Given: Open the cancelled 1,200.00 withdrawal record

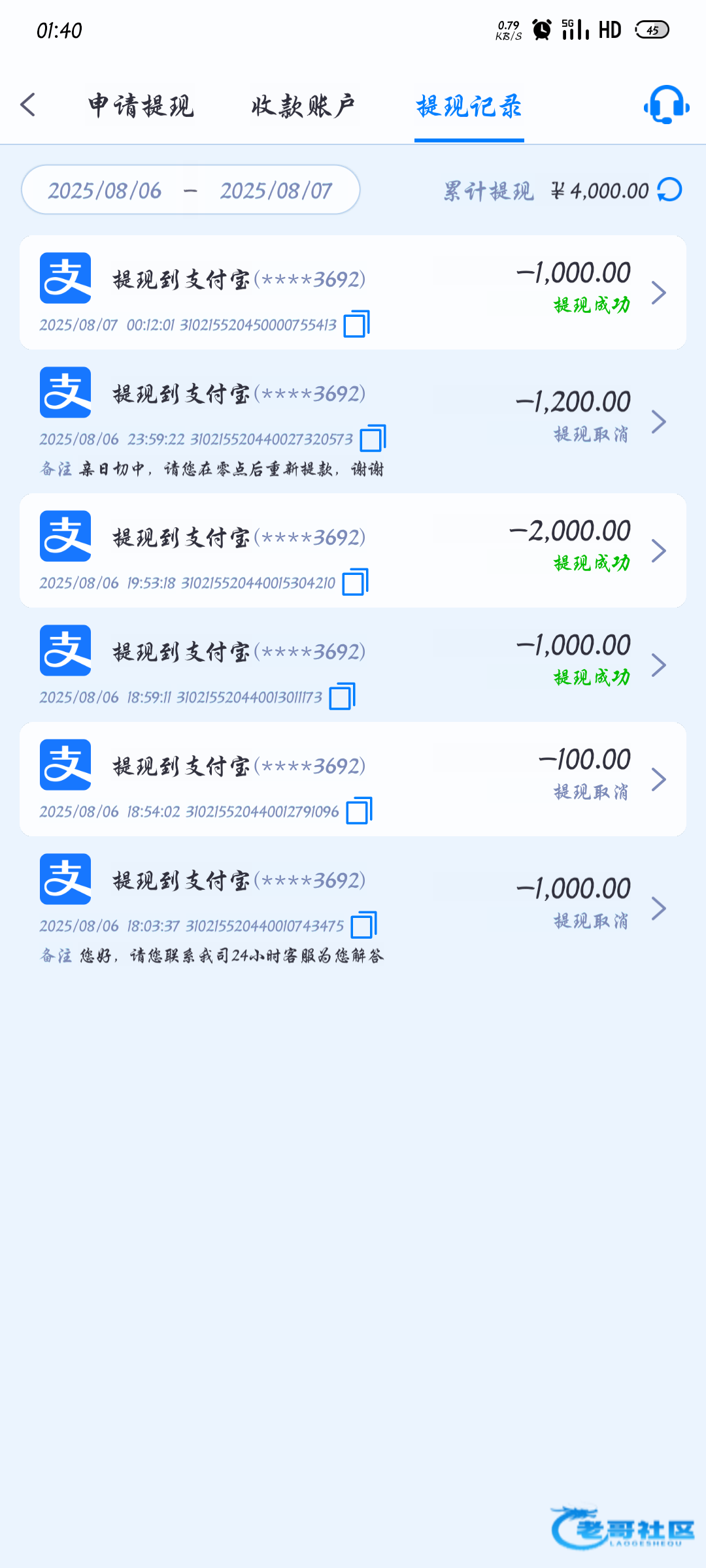Looking at the screenshot, I should (353, 421).
